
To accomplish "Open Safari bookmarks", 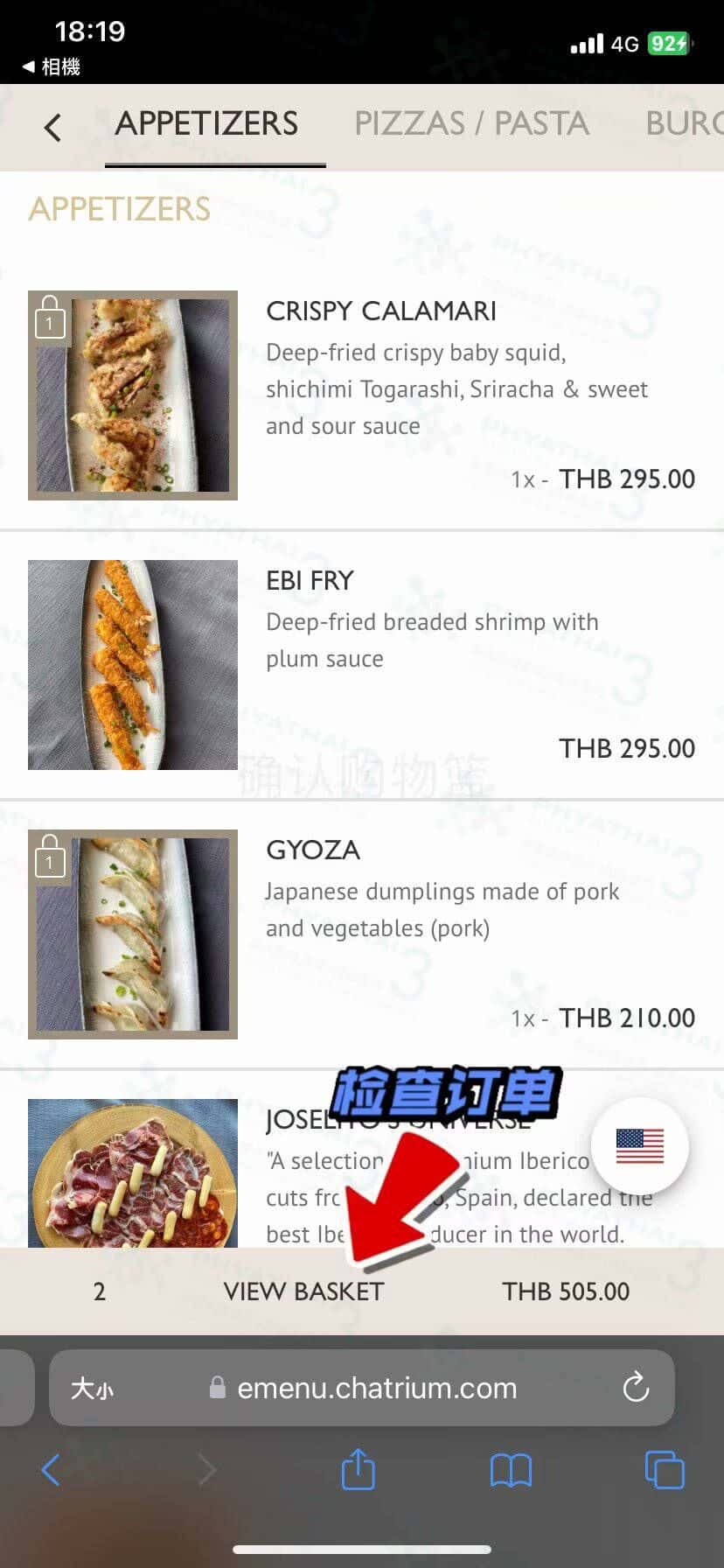I will coord(511,1470).
